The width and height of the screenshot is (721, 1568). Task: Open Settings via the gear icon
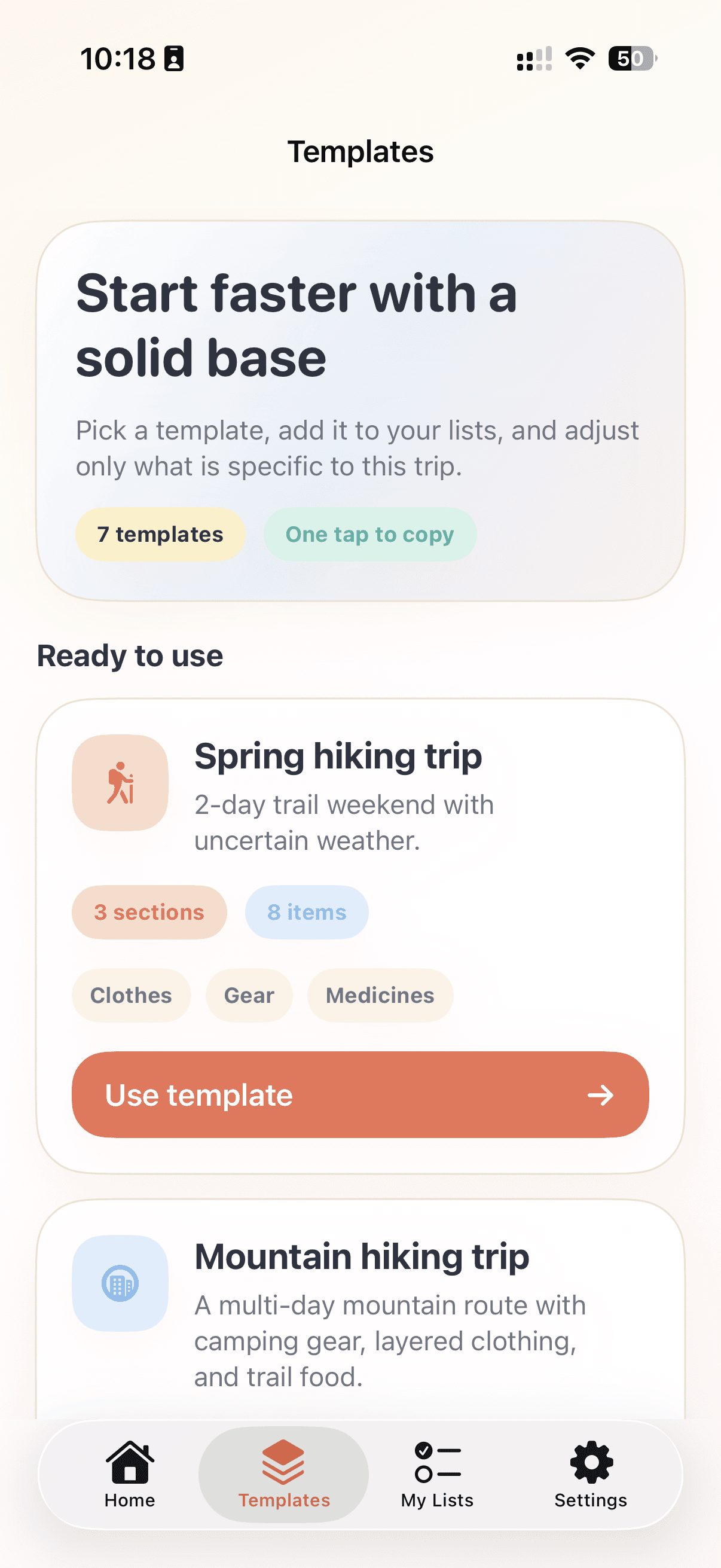[x=589, y=1460]
